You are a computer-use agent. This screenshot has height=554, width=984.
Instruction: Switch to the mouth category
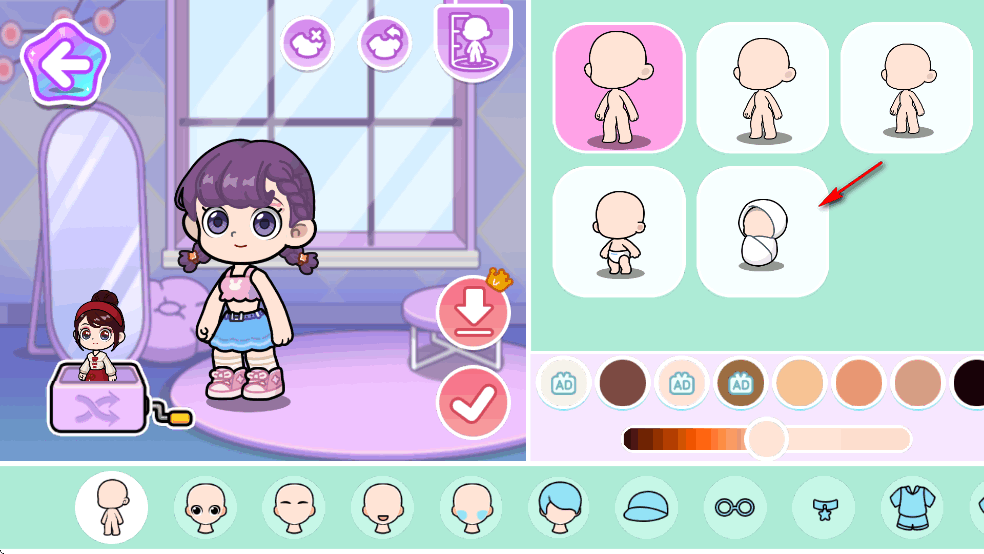[382, 507]
